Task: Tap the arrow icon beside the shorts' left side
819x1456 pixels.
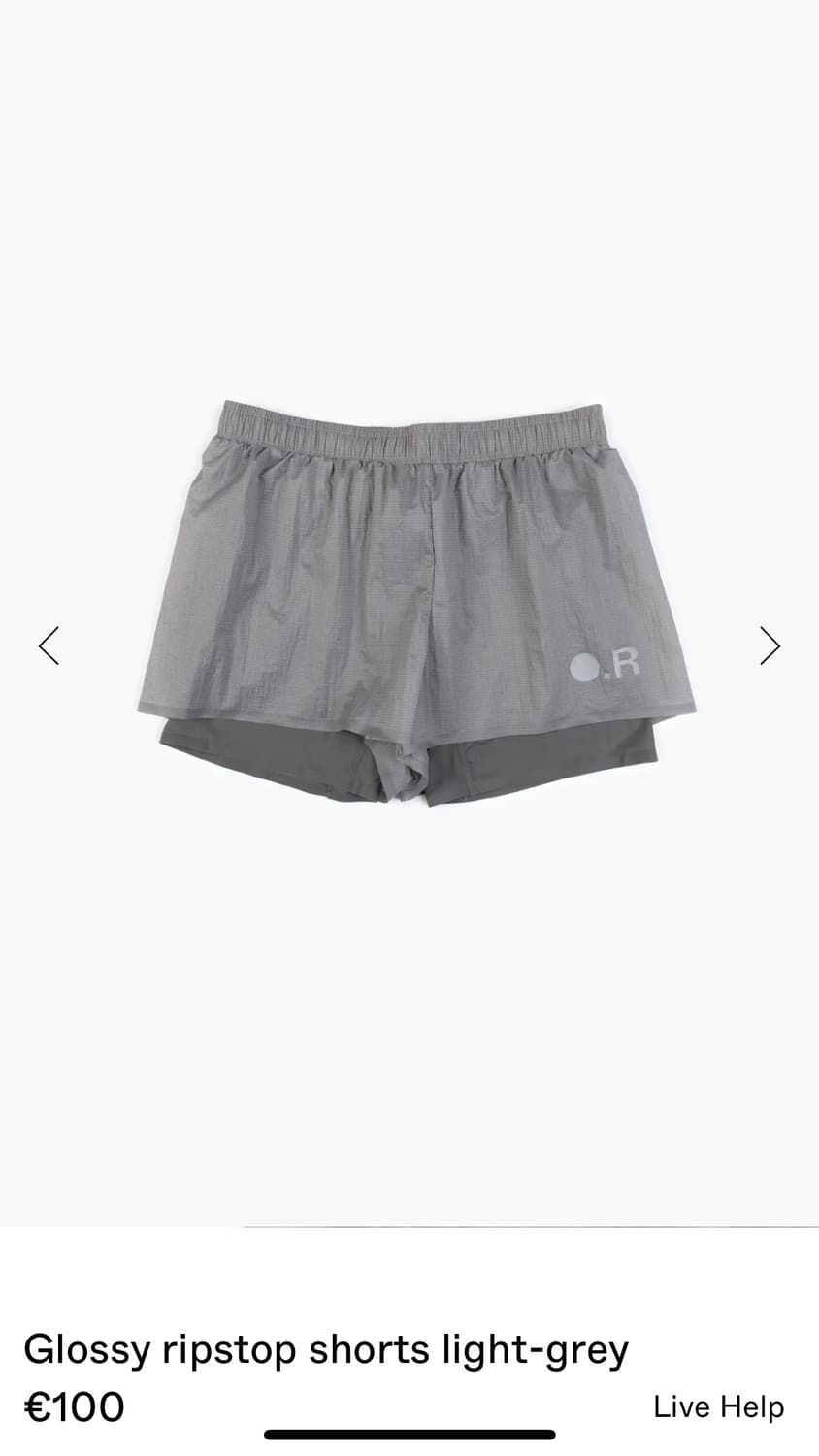Action: [x=49, y=645]
